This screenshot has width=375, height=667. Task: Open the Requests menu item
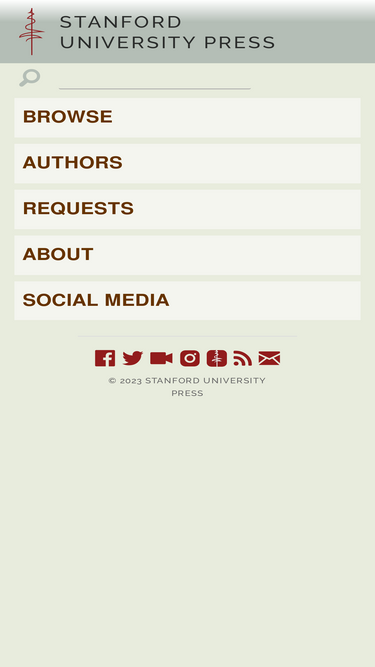click(188, 209)
